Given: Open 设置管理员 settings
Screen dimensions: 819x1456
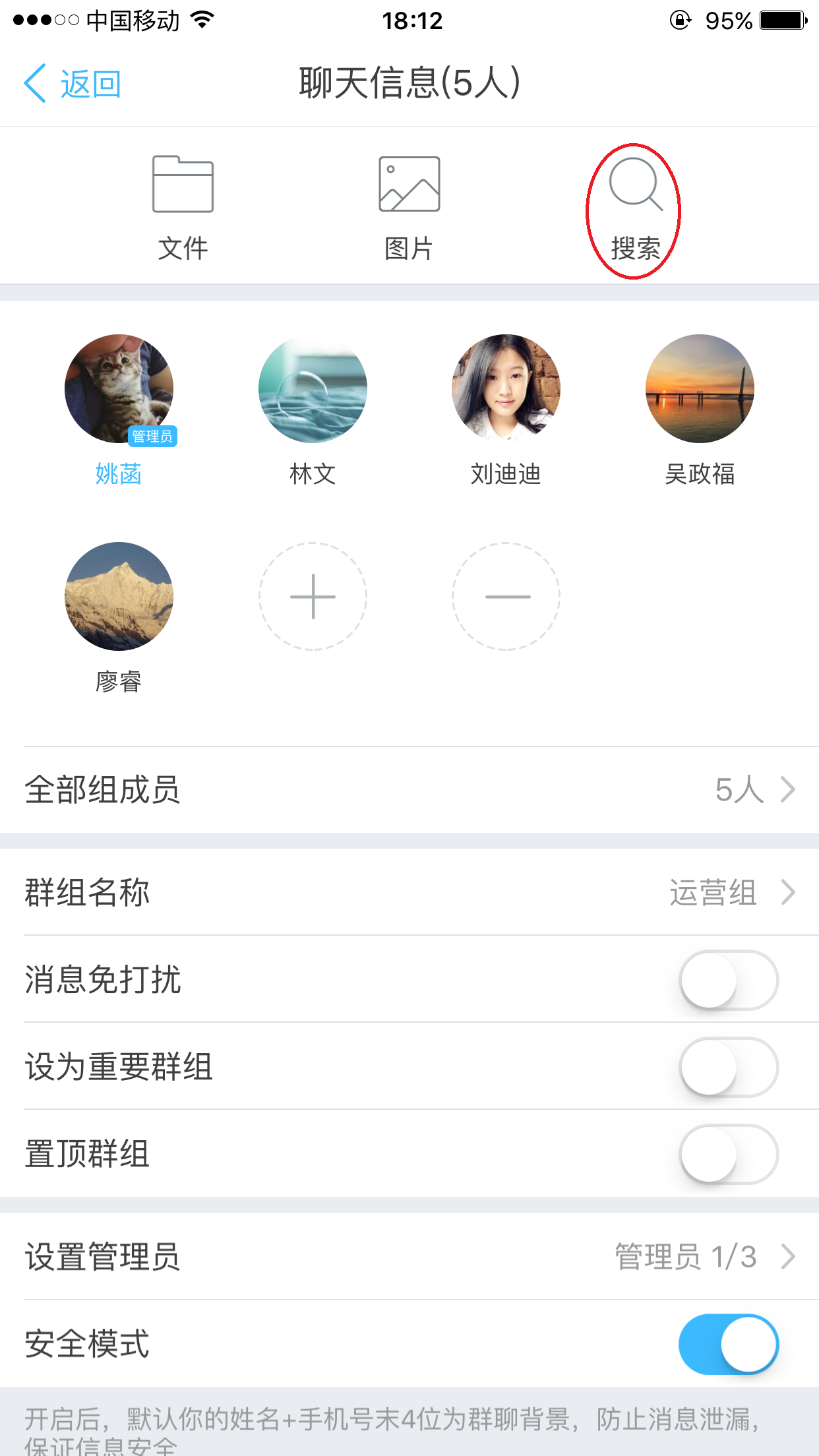Looking at the screenshot, I should 409,1256.
